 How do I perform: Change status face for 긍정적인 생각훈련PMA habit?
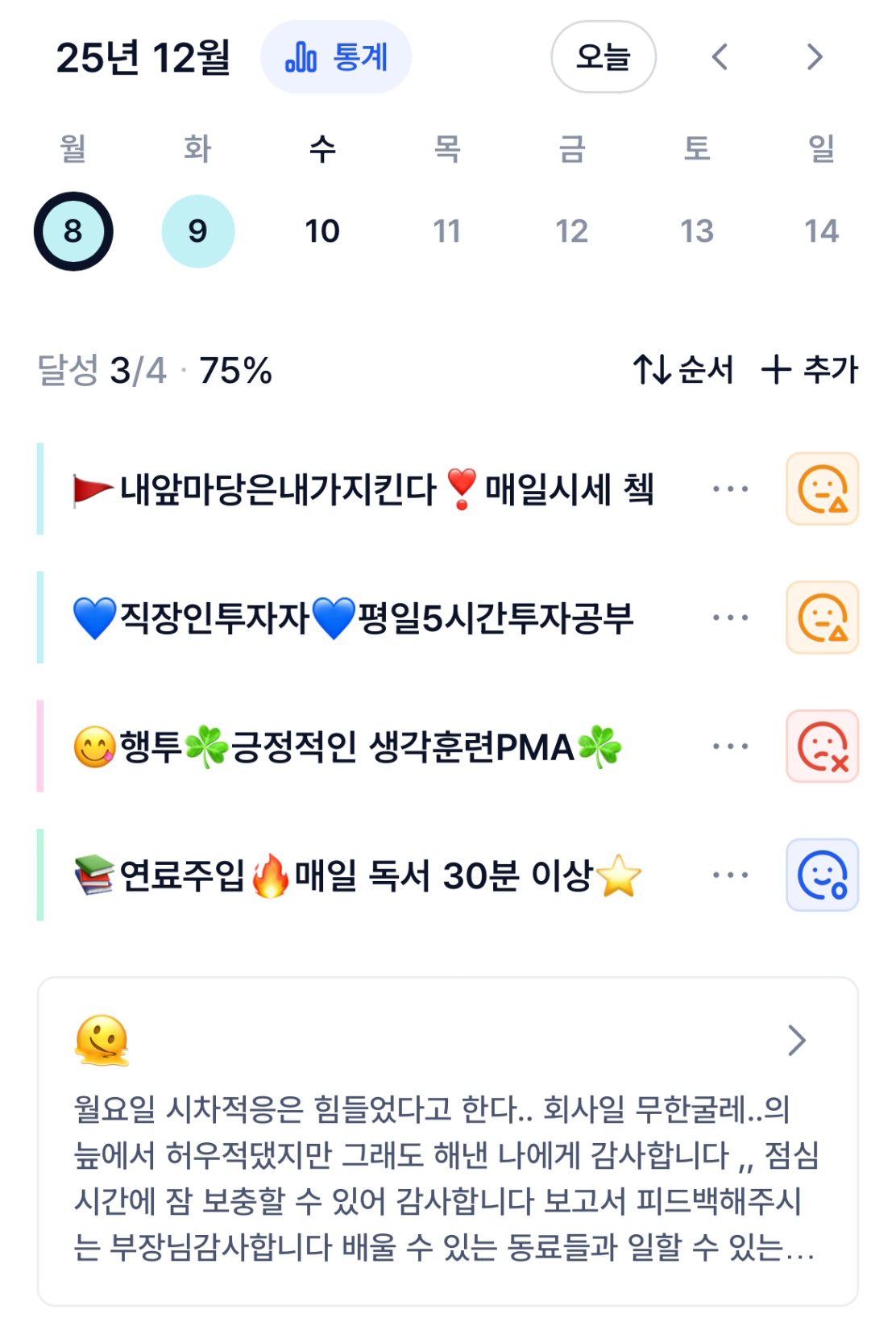pos(822,746)
